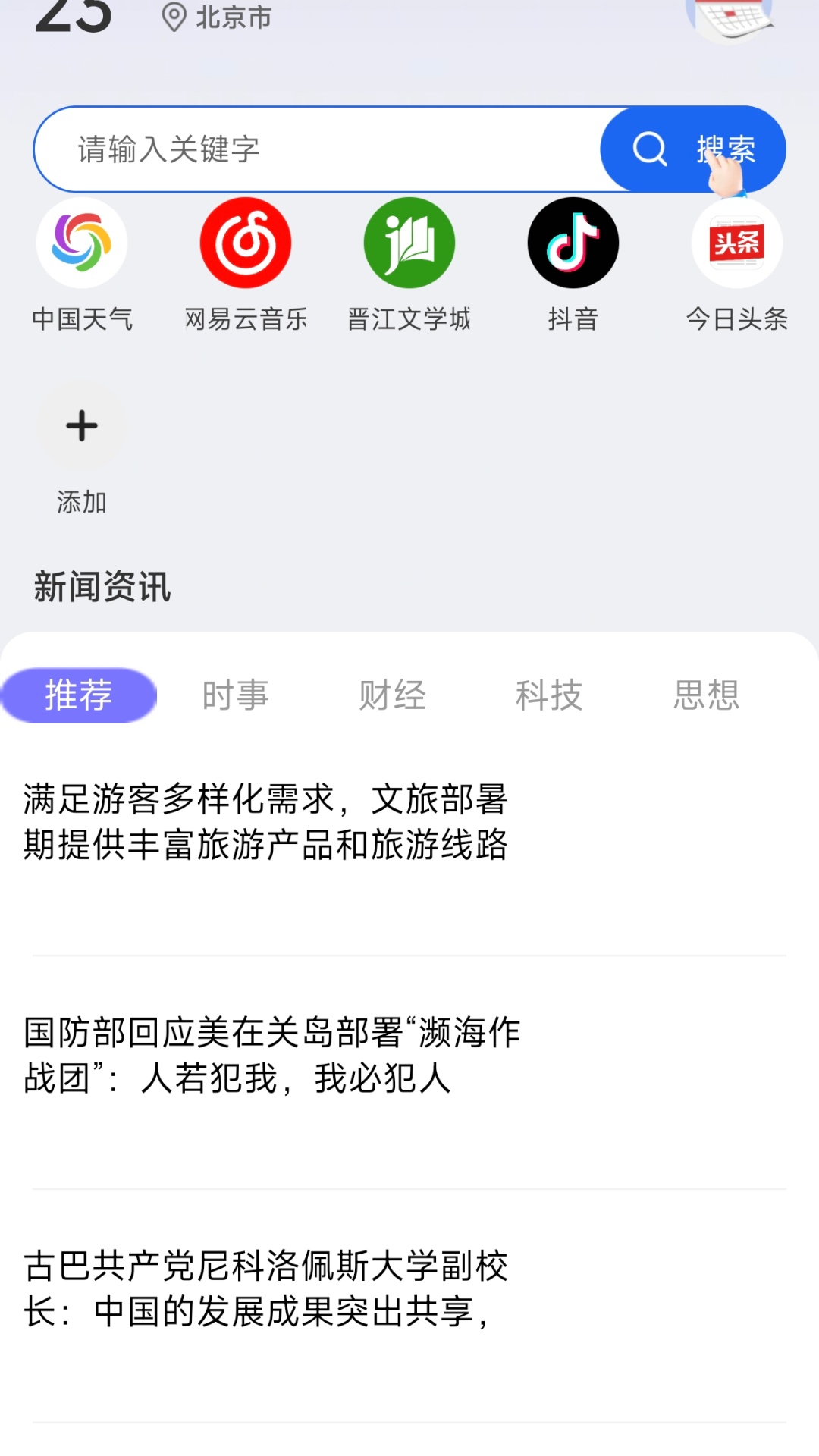Select the 财经 news category
This screenshot has width=819, height=1456.
click(393, 694)
